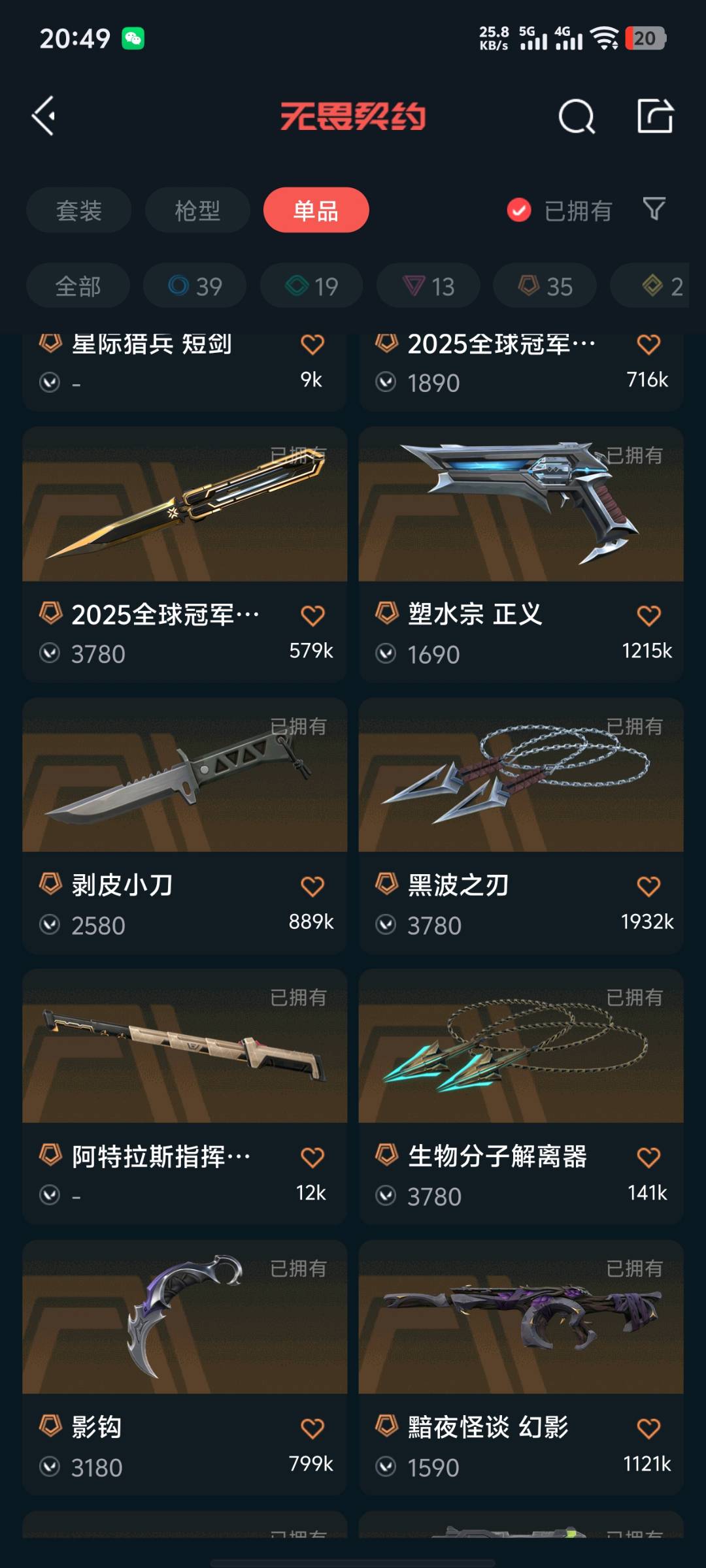Filter by the chip showing 39
Image resolution: width=706 pixels, height=1568 pixels.
[x=195, y=286]
